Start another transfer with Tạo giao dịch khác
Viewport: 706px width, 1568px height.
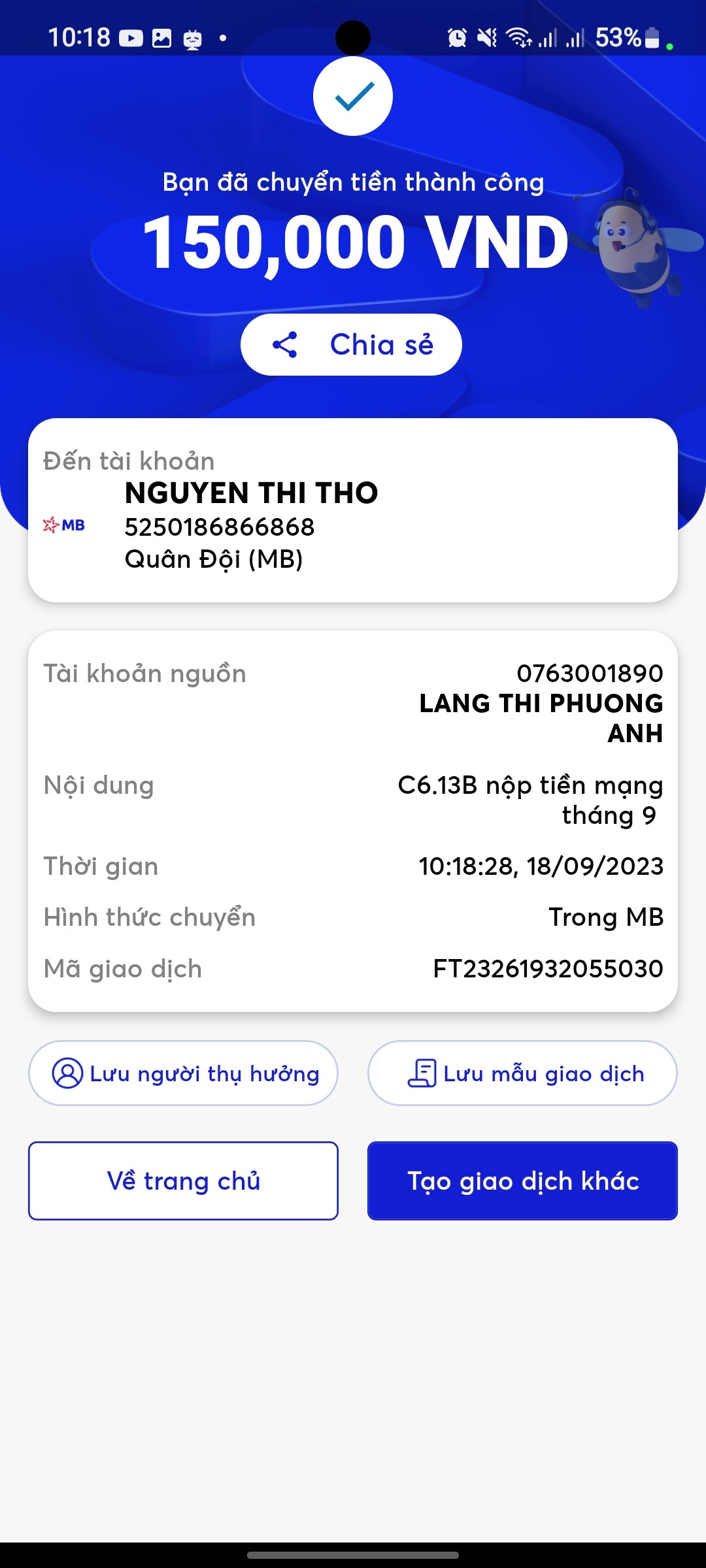click(522, 1181)
